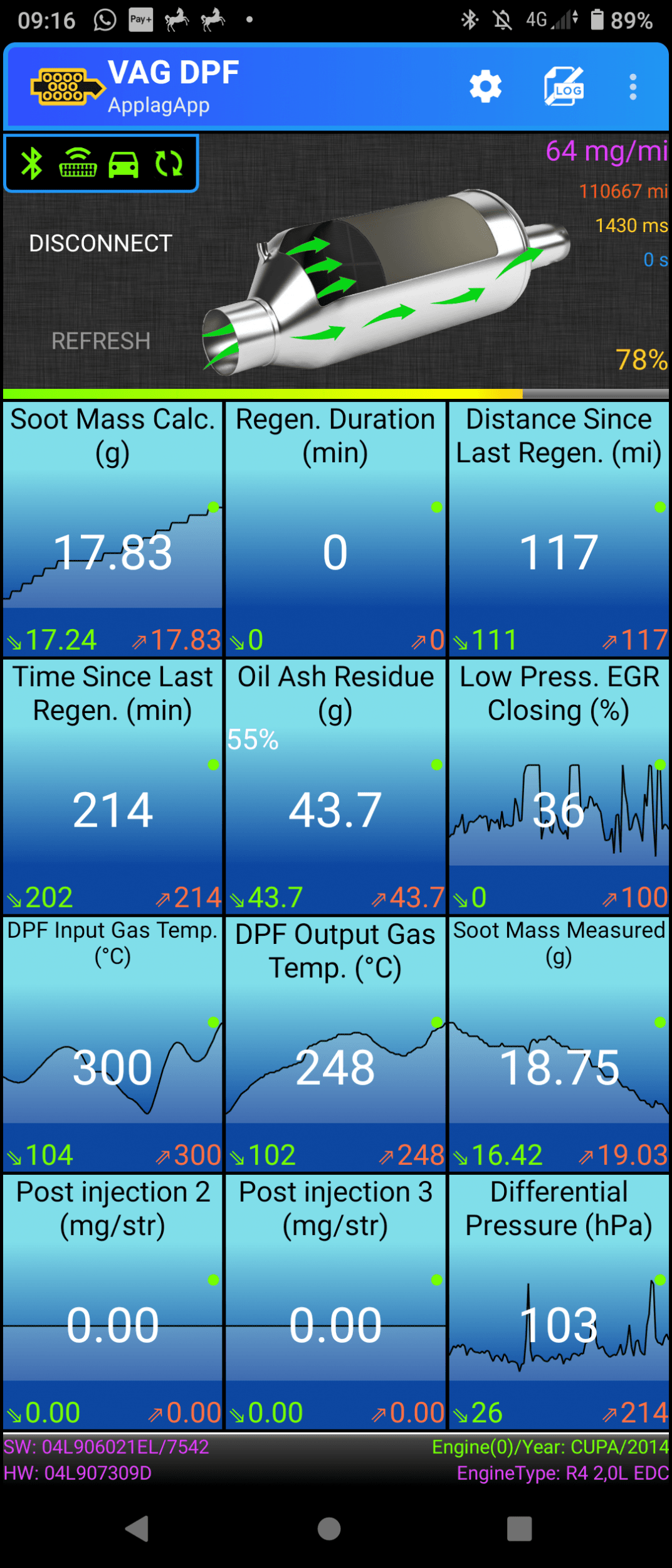Open the settings gear

[x=486, y=87]
